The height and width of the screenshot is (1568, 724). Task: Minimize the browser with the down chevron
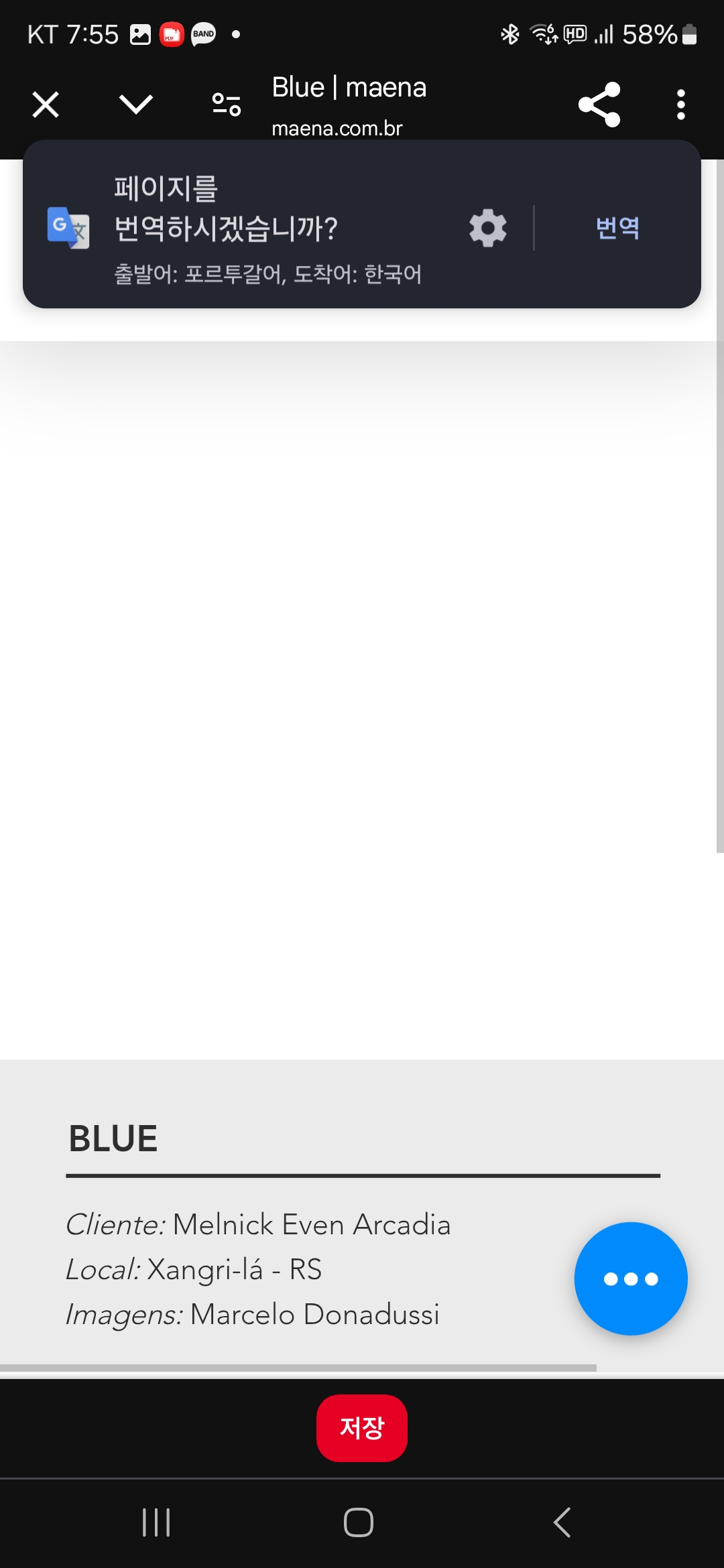coord(136,105)
